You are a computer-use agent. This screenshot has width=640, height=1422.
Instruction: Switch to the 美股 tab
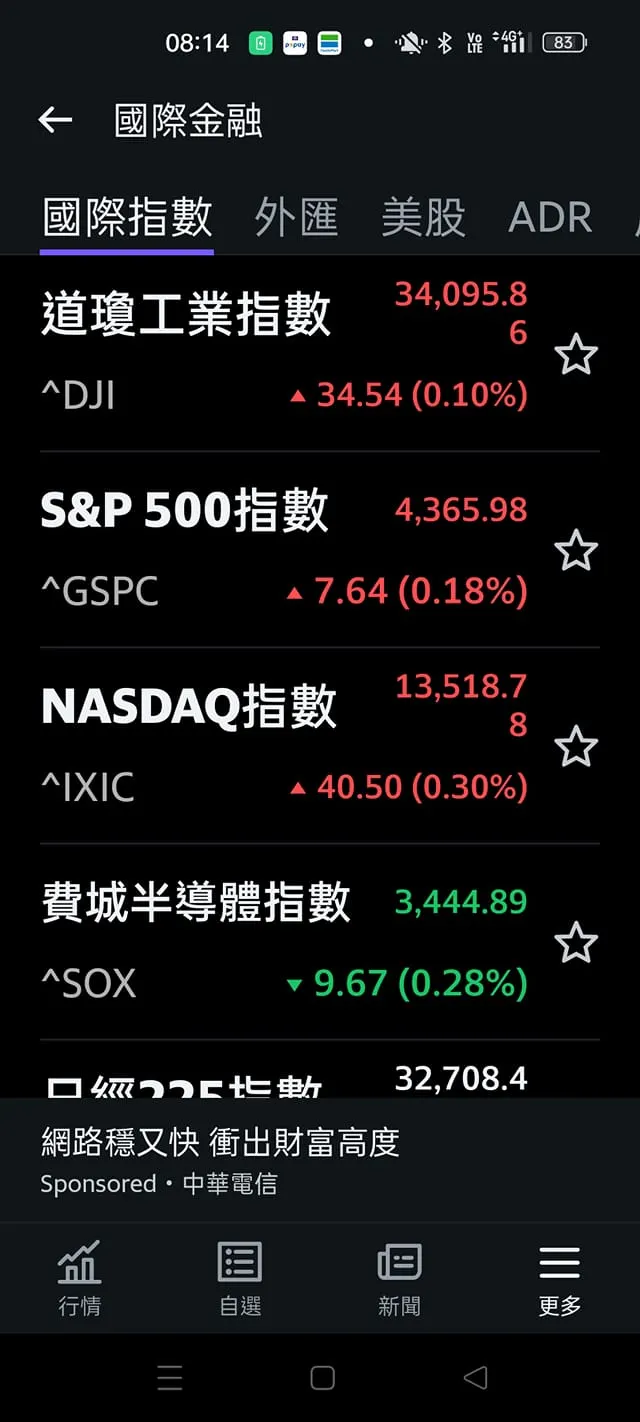coord(423,217)
